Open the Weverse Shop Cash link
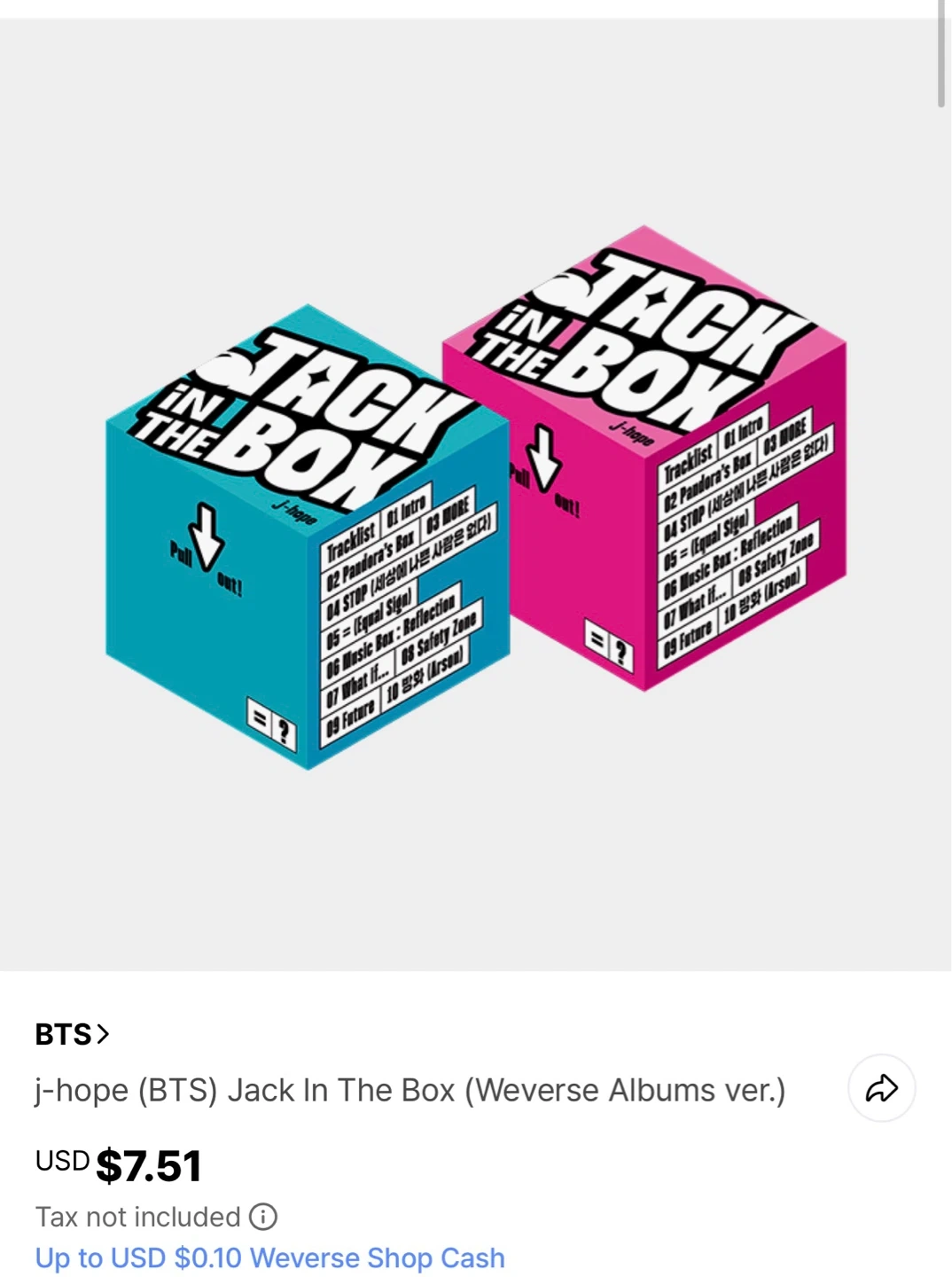Screen dimensions: 952x1277 270,1257
